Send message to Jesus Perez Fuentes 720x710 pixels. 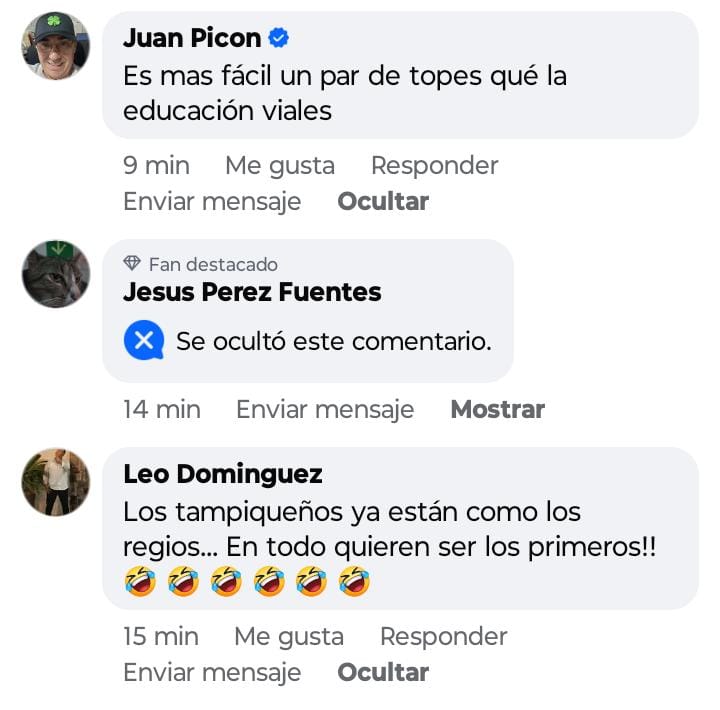point(325,409)
